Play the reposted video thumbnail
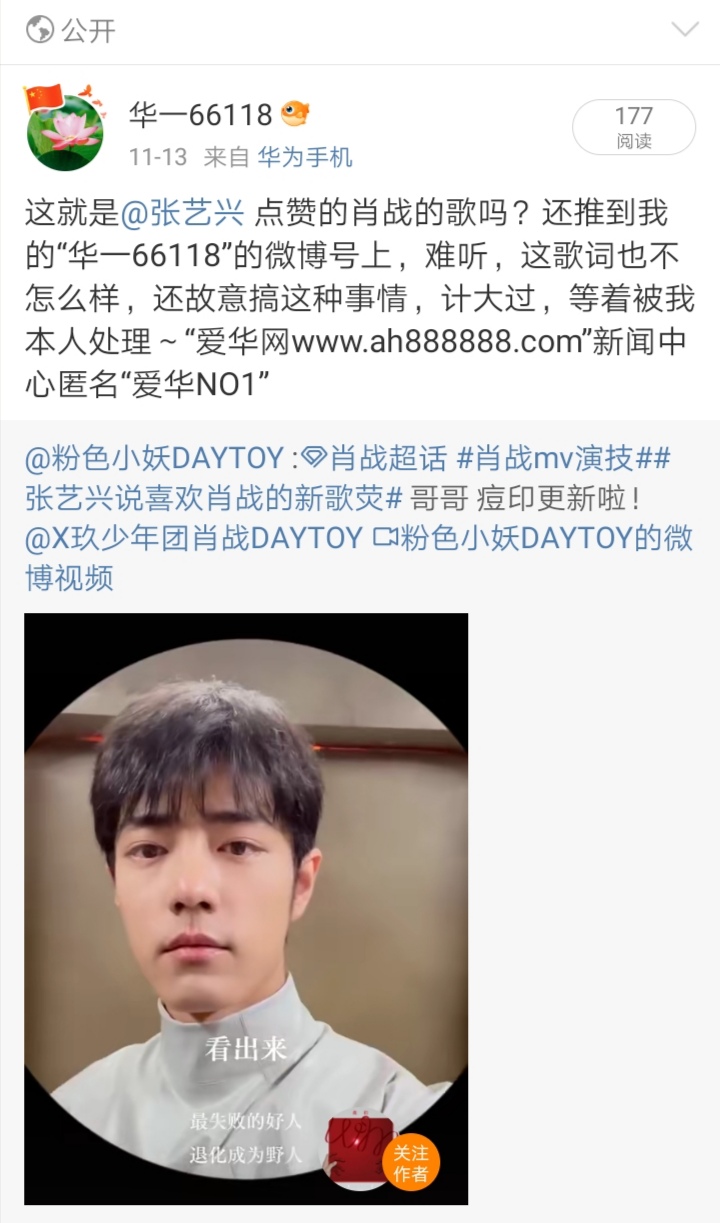The height and width of the screenshot is (1223, 720). click(x=246, y=908)
